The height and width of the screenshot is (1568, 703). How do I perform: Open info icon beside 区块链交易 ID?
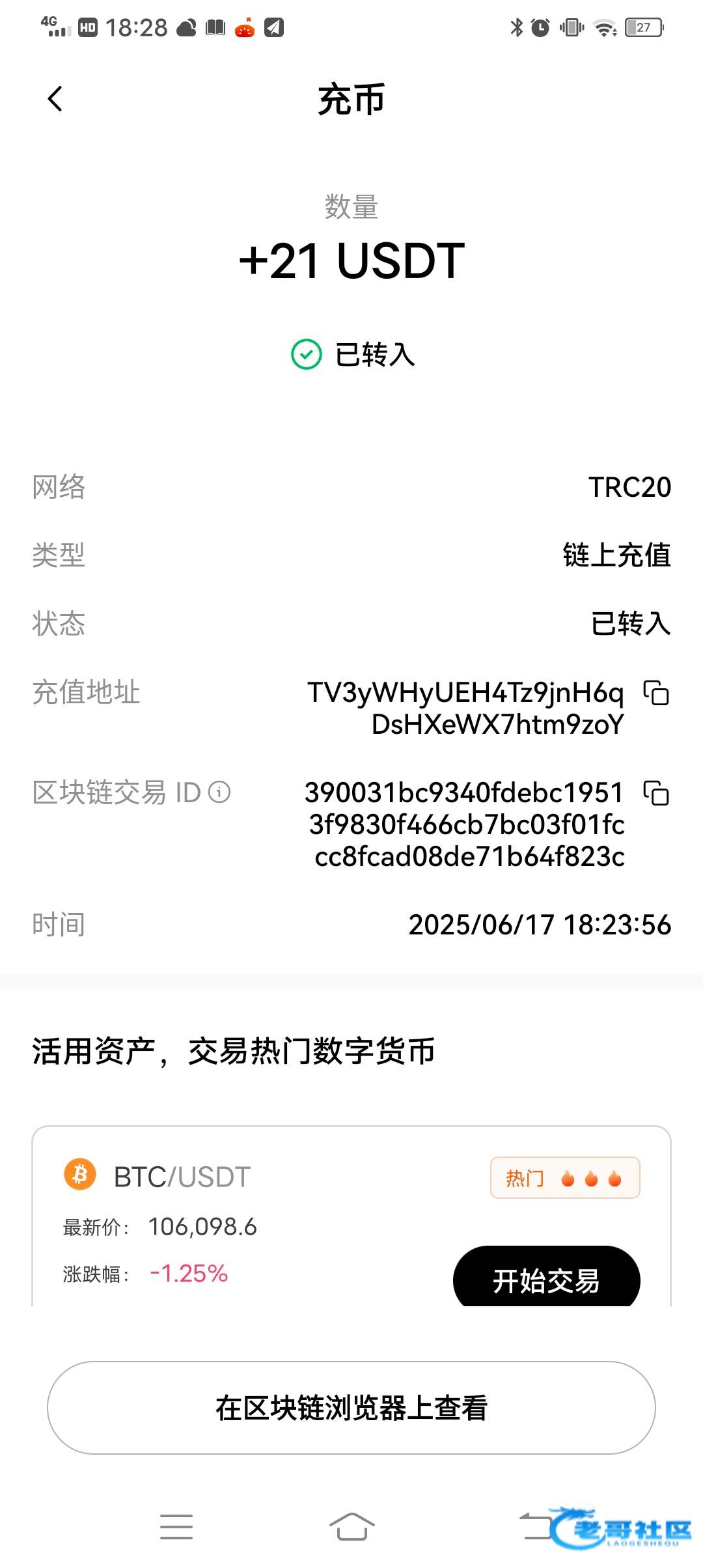pyautogui.click(x=219, y=792)
